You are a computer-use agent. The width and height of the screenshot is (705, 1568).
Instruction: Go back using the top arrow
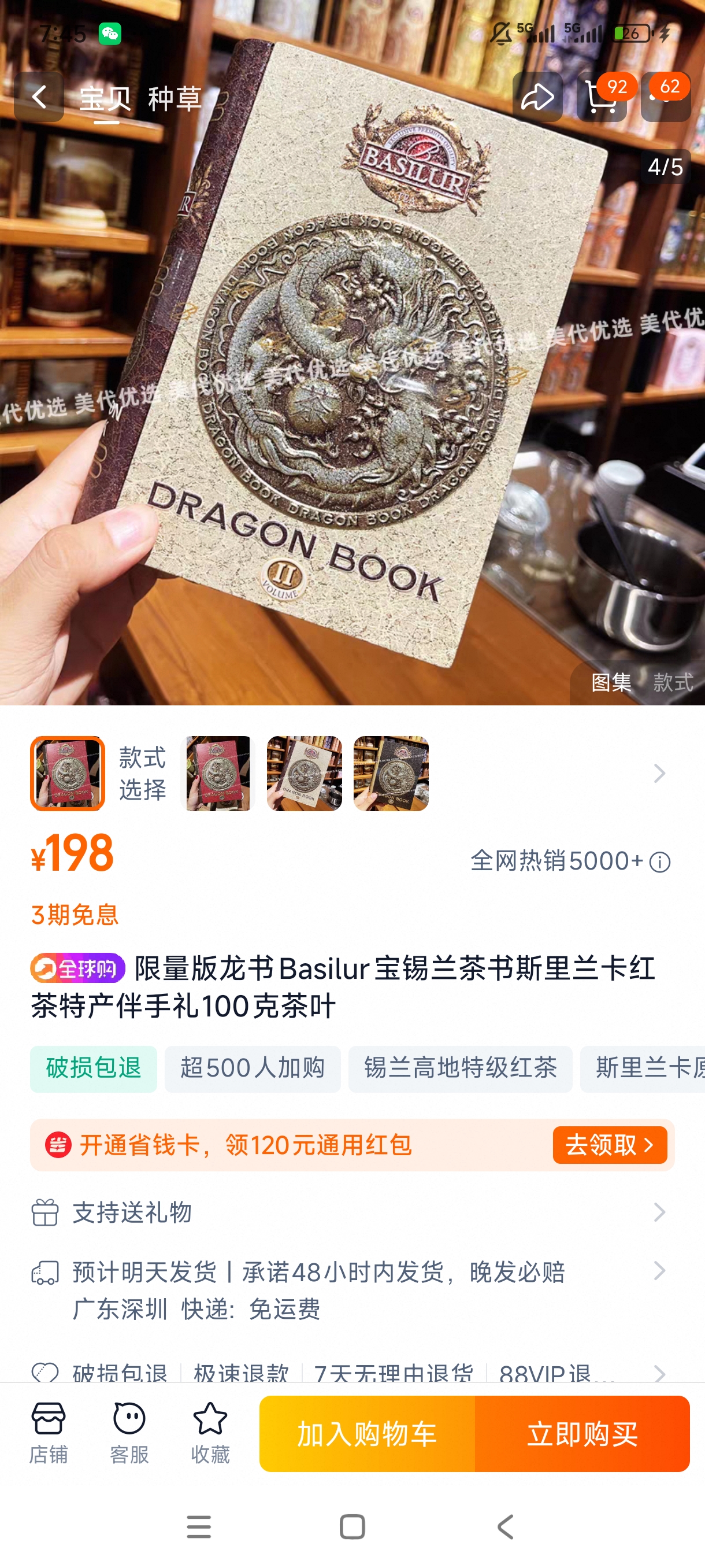click(x=39, y=97)
